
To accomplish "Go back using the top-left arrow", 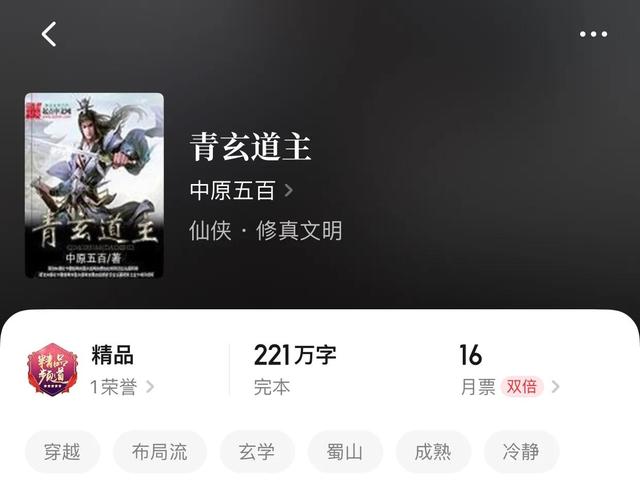I will point(49,34).
